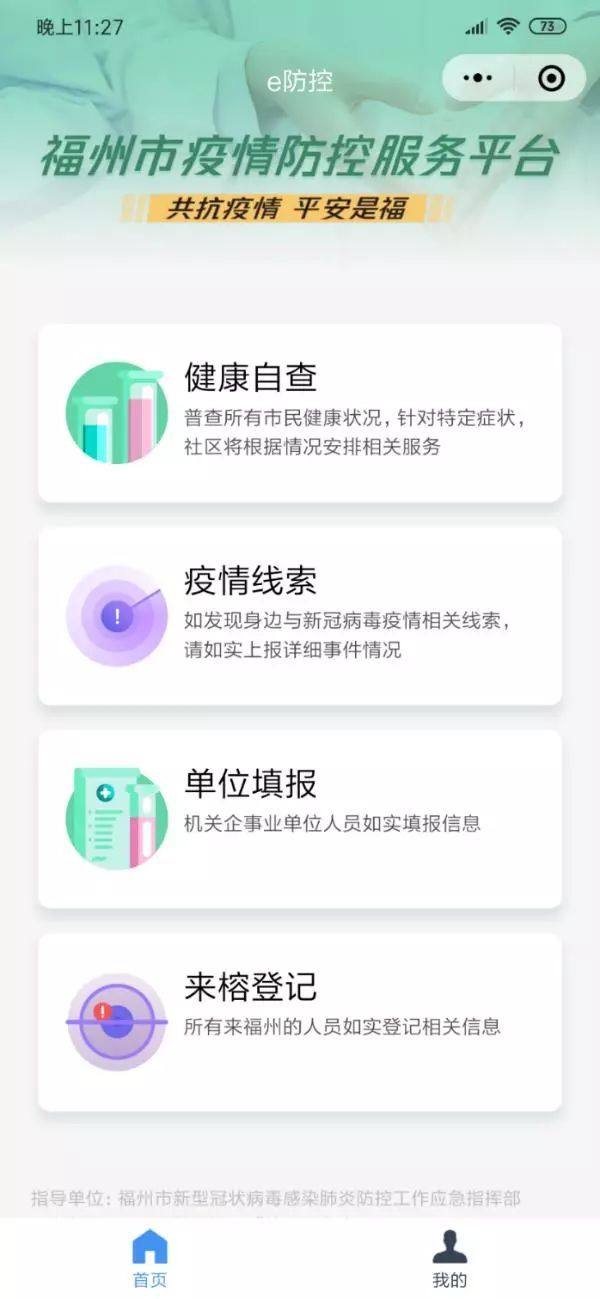Open the 健康自查 card
600x1299 pixels.
300,413
